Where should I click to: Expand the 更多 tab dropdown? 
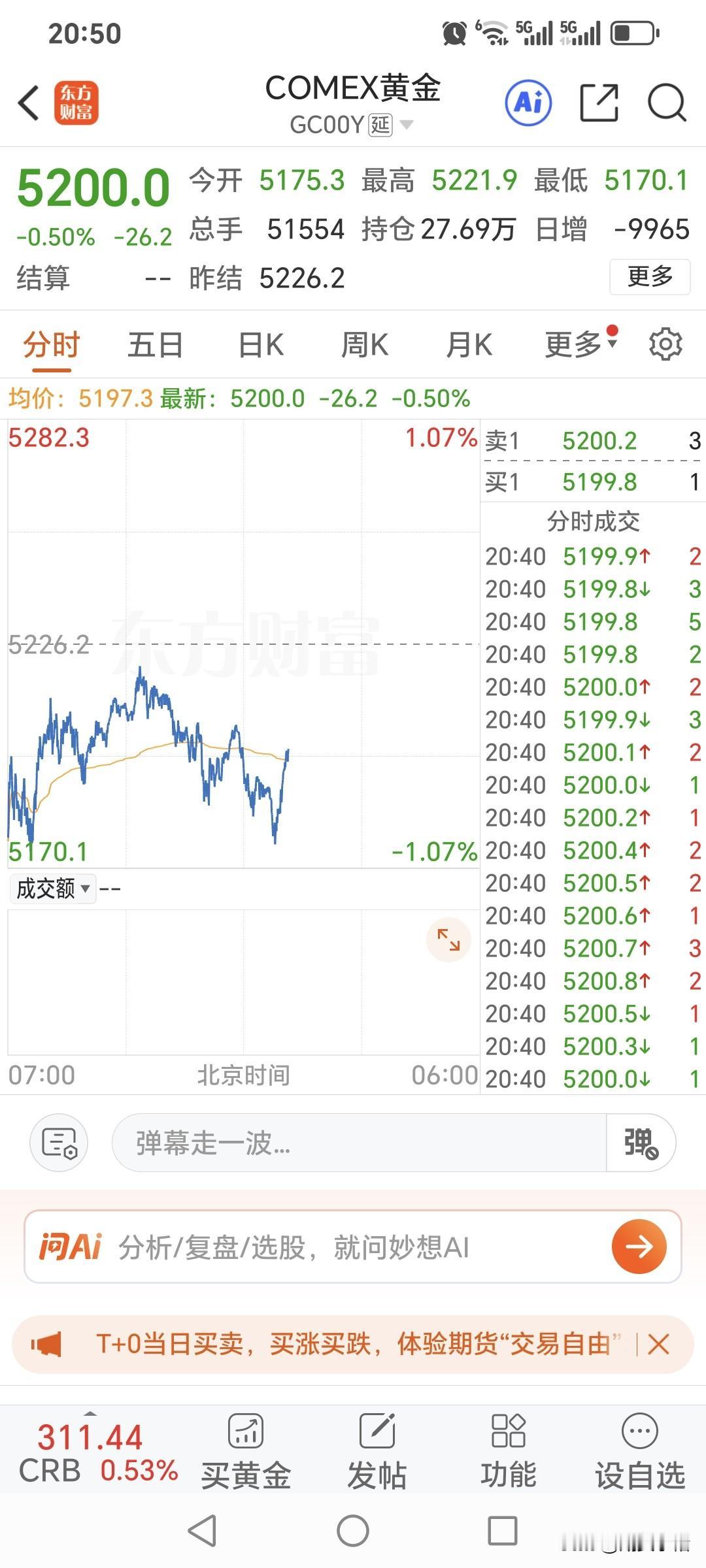point(575,344)
